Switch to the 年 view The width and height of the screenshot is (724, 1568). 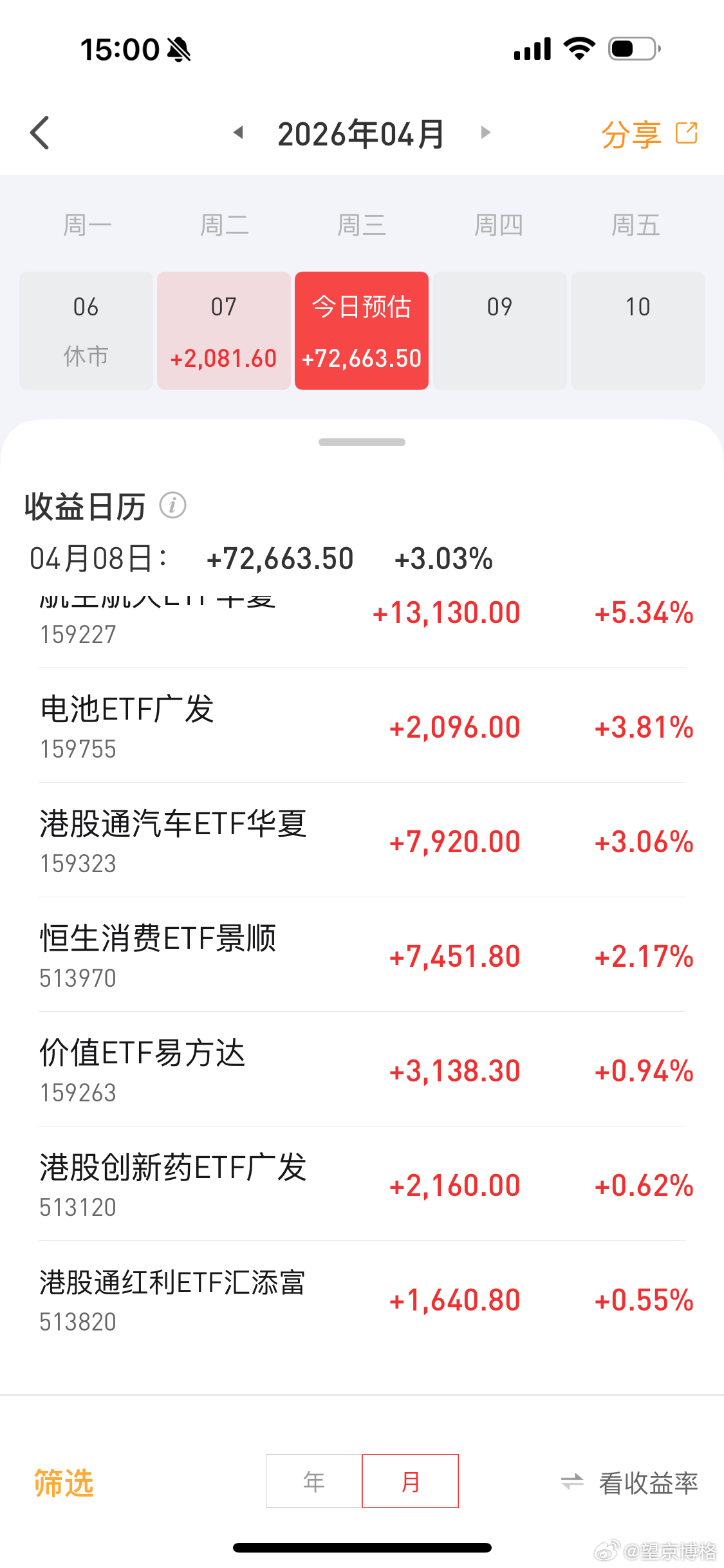point(314,1481)
